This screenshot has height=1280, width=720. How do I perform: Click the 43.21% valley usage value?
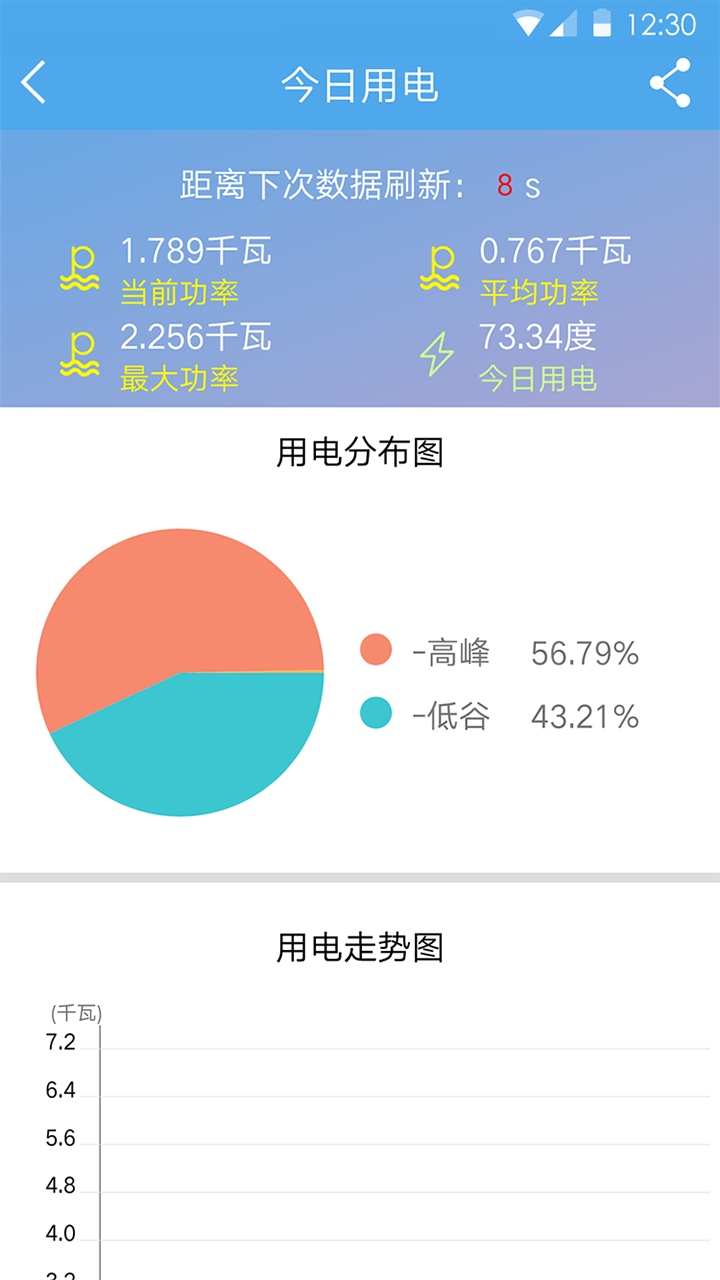point(585,715)
